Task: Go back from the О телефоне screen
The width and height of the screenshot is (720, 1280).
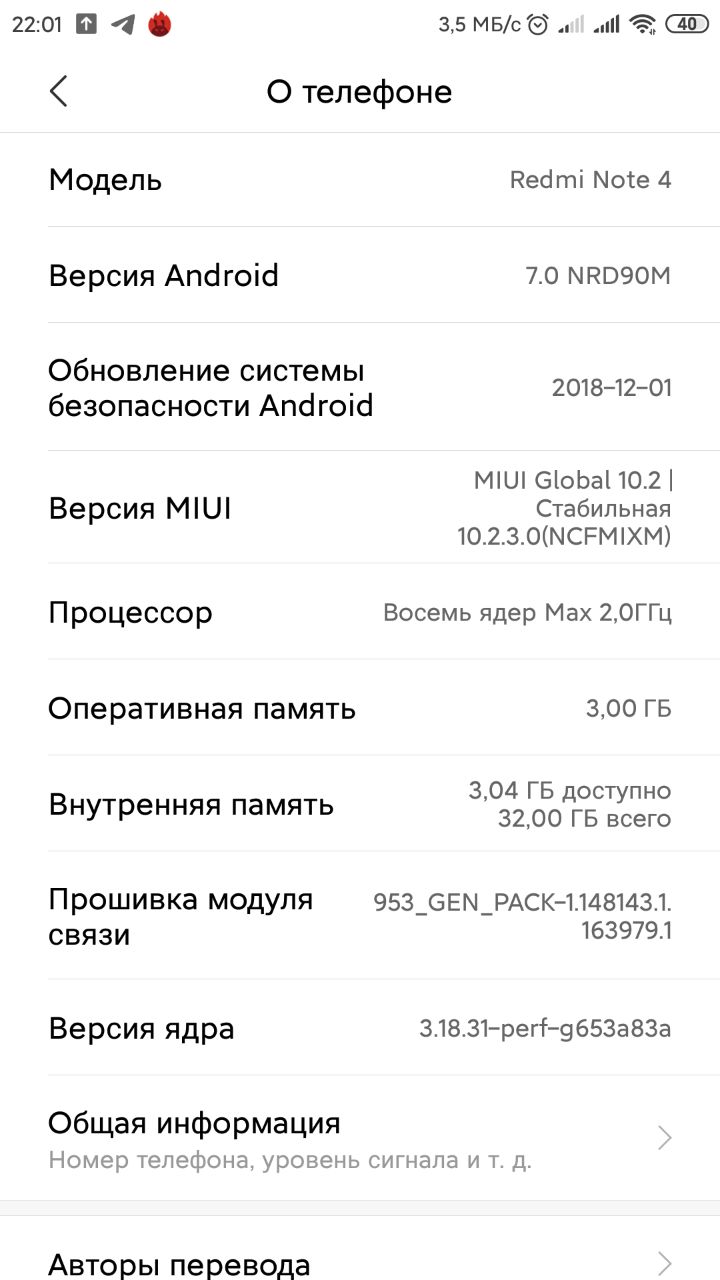Action: (58, 91)
